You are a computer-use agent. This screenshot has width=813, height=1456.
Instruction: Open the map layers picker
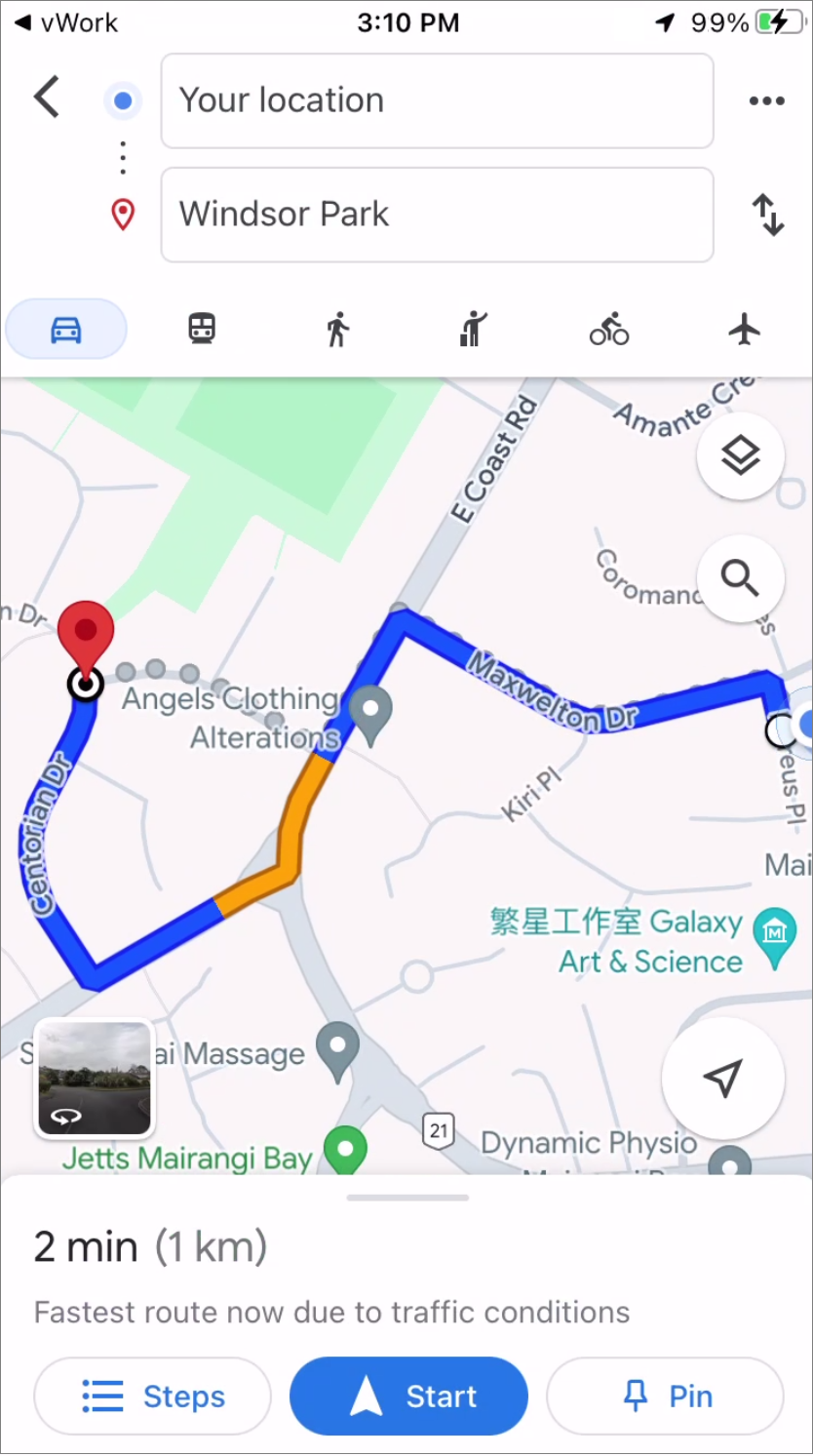(741, 456)
